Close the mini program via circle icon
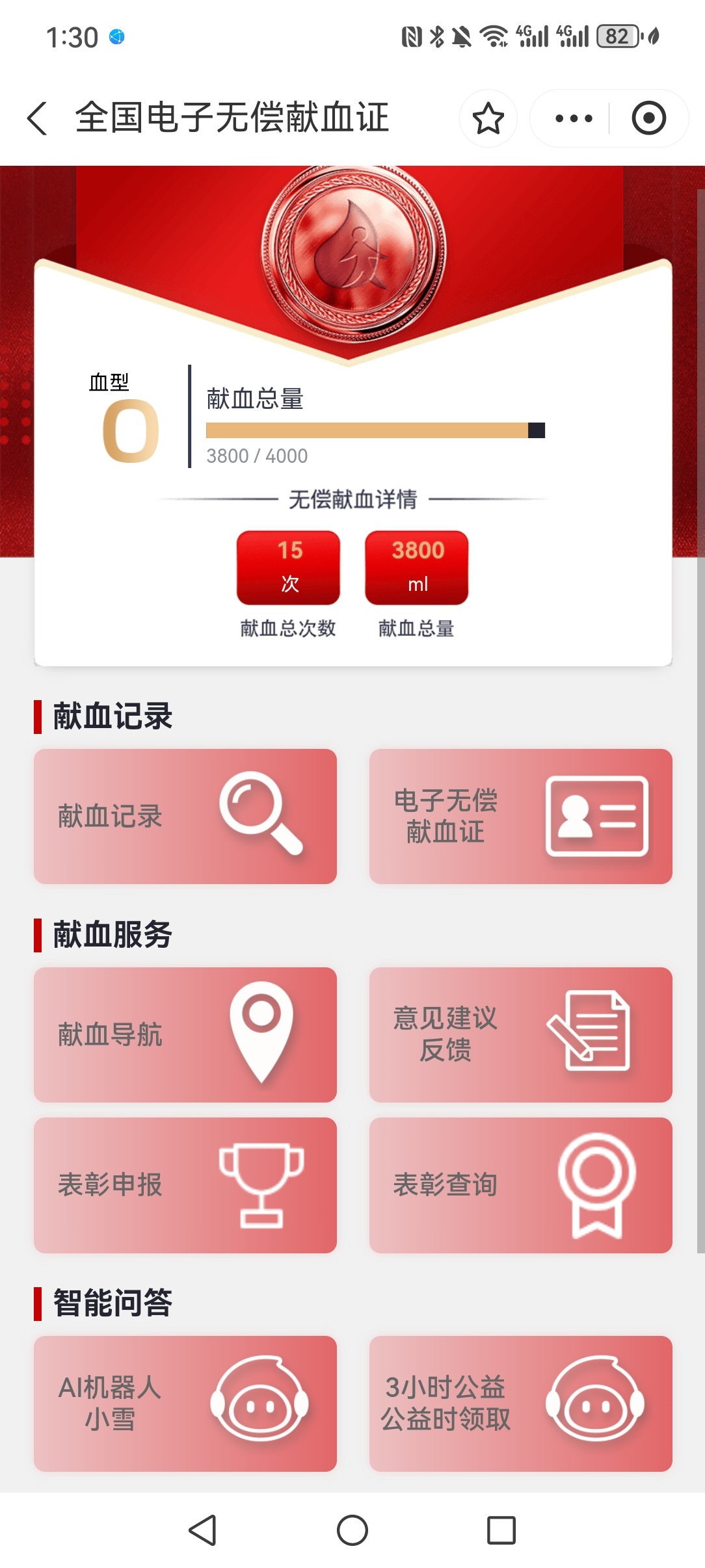The width and height of the screenshot is (705, 1568). tap(648, 118)
